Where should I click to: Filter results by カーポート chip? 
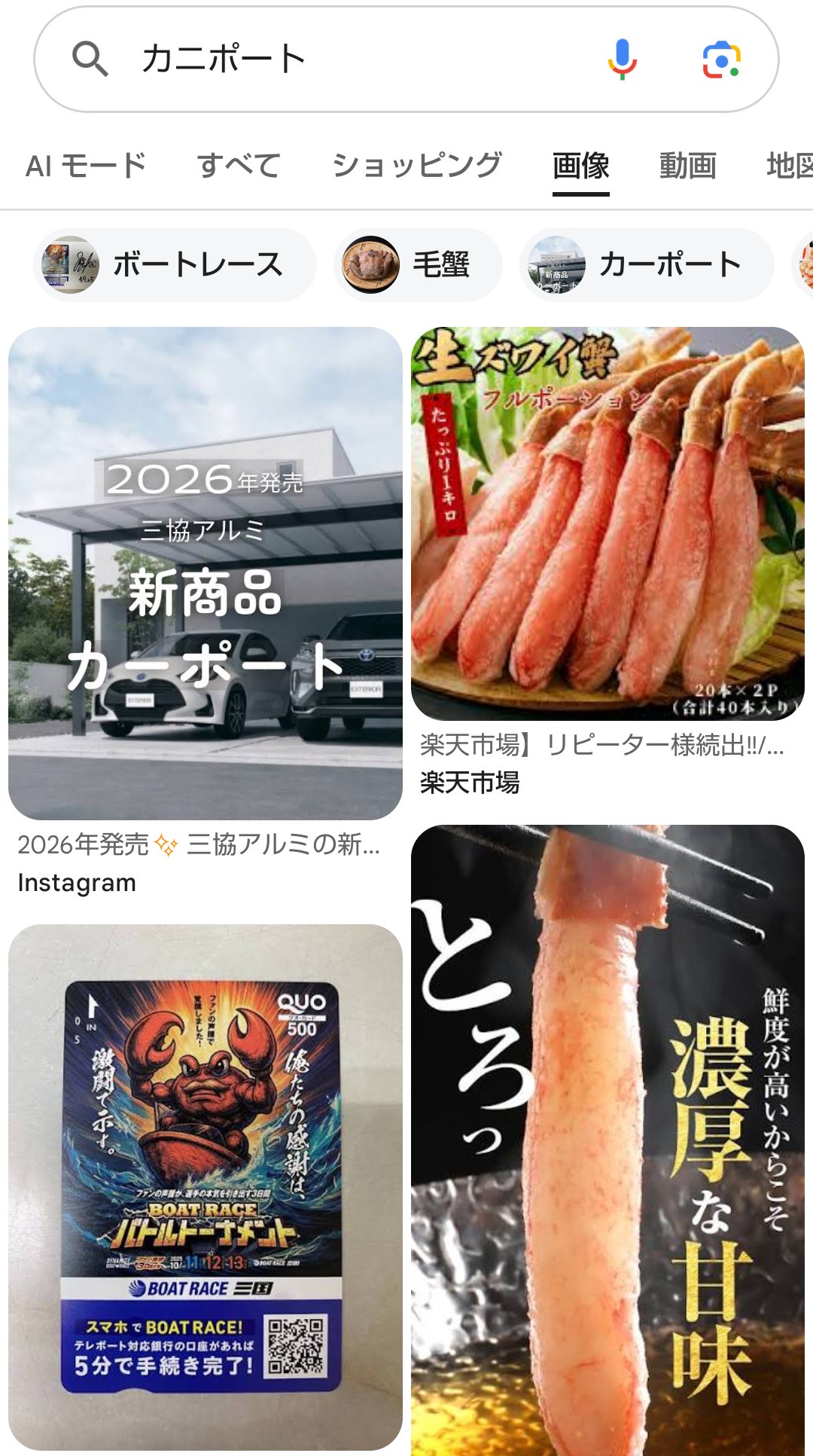[646, 264]
